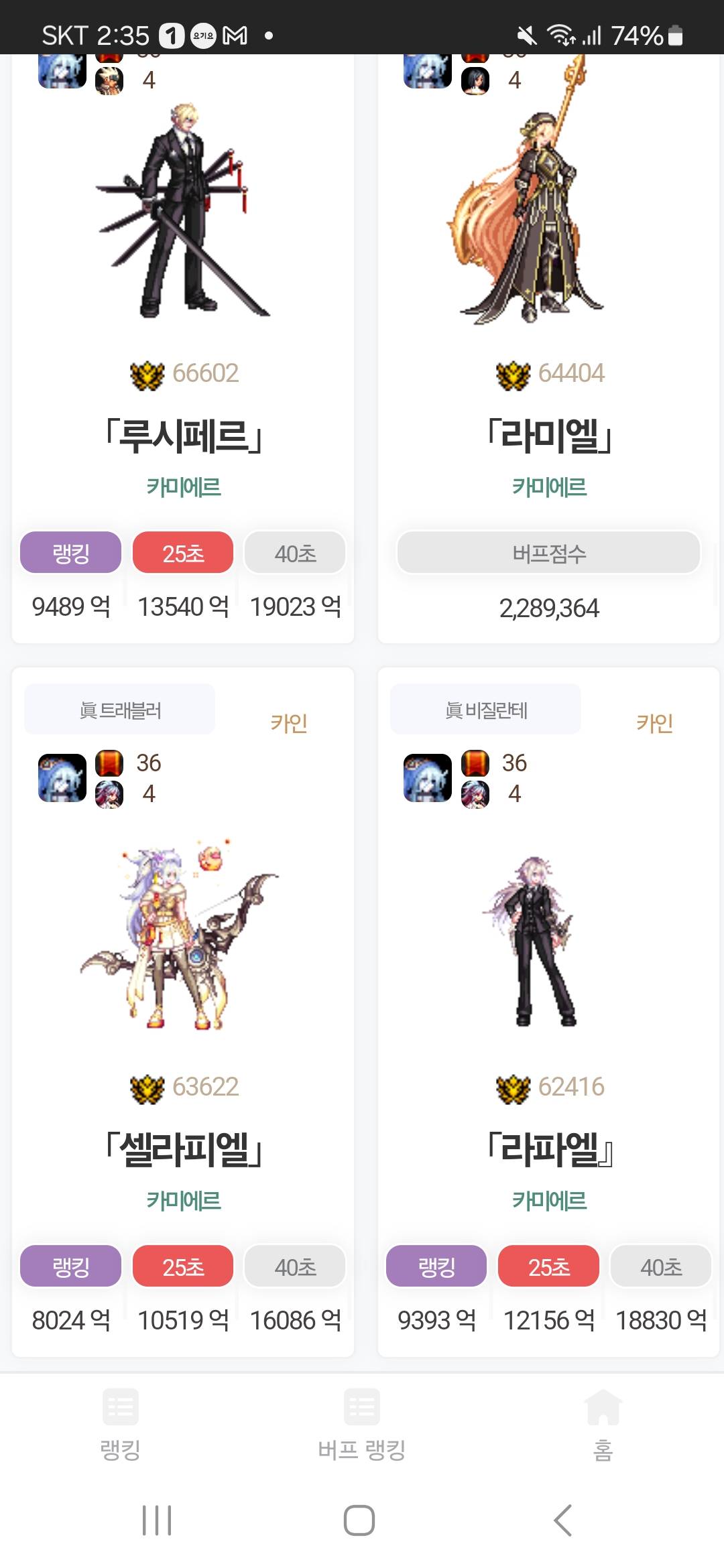Select 25초 chip on the 셀라피엘 card
Image resolution: width=724 pixels, height=1568 pixels.
[183, 1267]
